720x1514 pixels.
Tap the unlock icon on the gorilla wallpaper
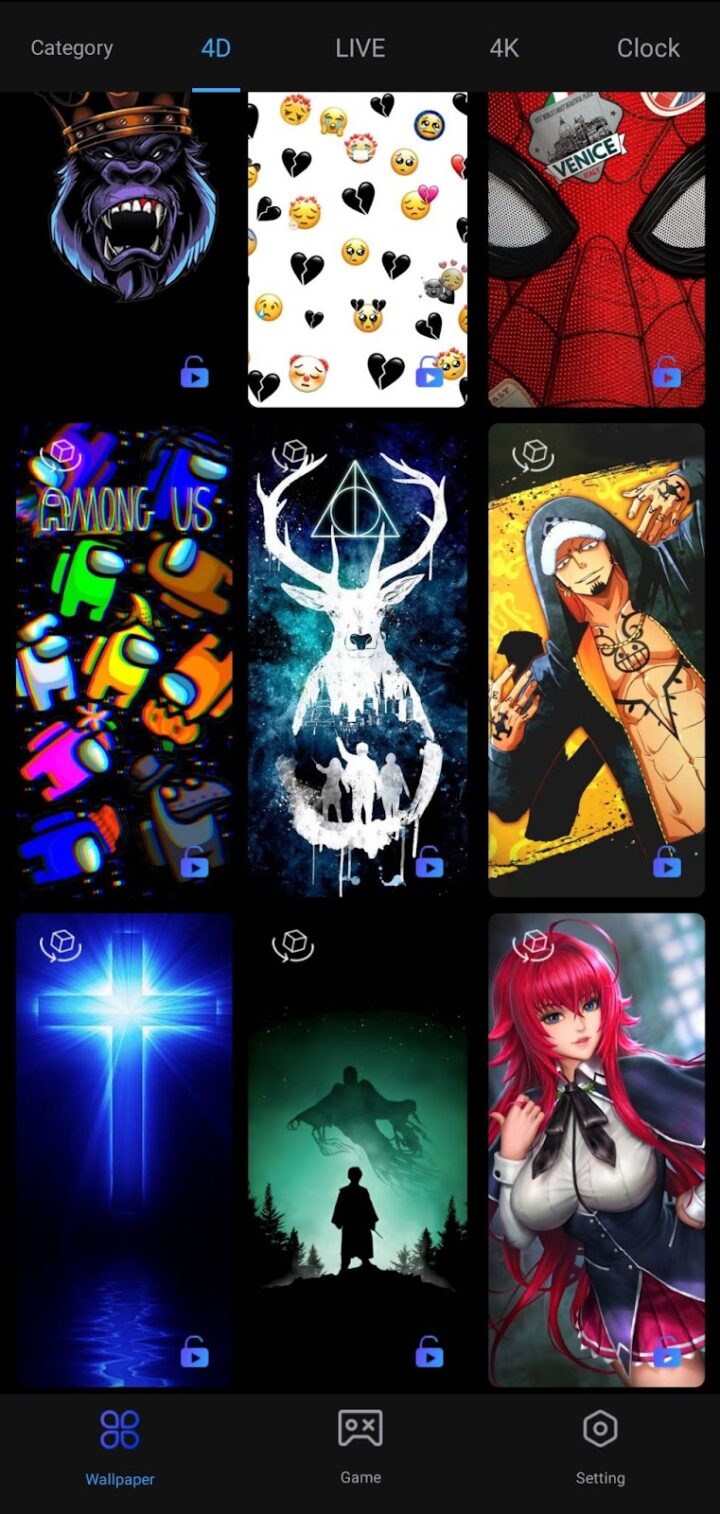(193, 373)
